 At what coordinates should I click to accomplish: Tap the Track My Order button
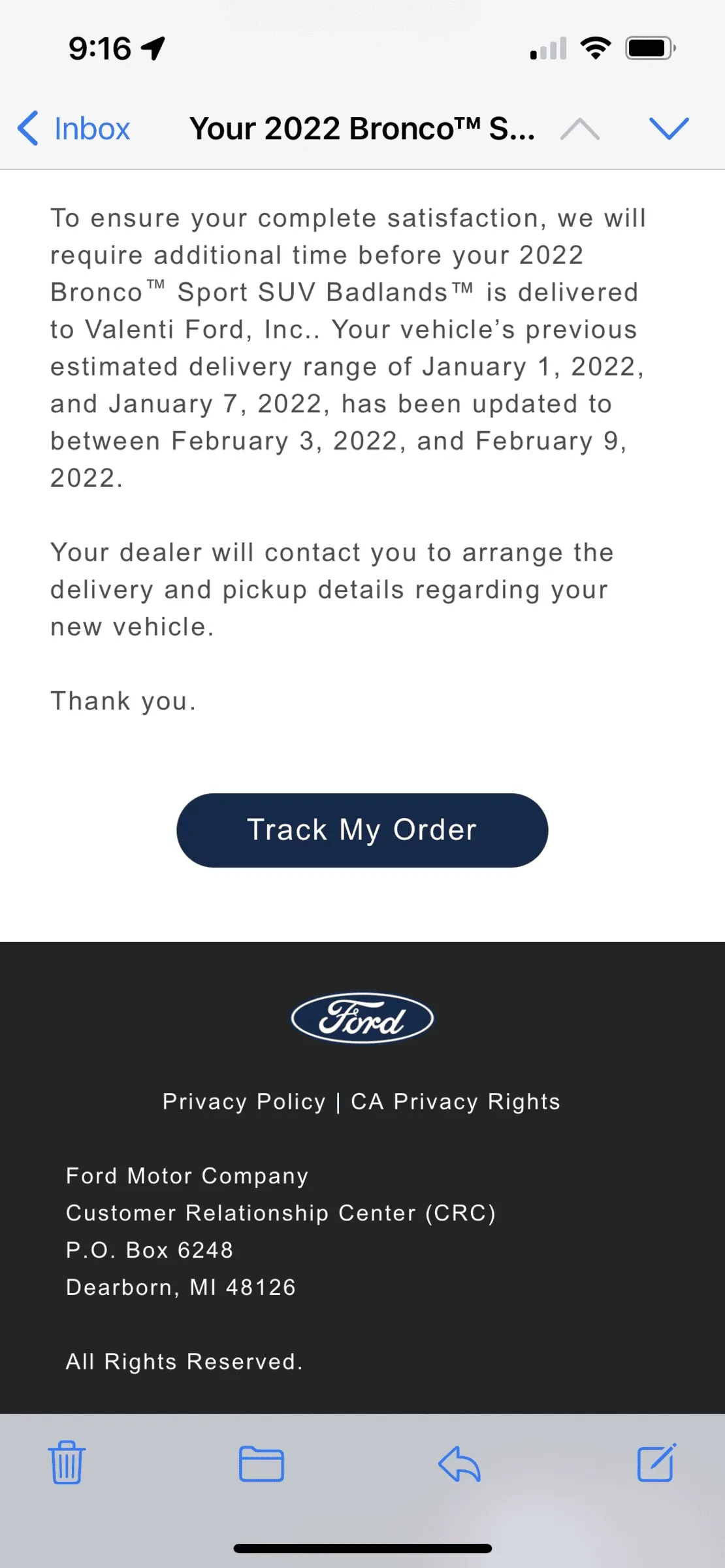[x=362, y=830]
